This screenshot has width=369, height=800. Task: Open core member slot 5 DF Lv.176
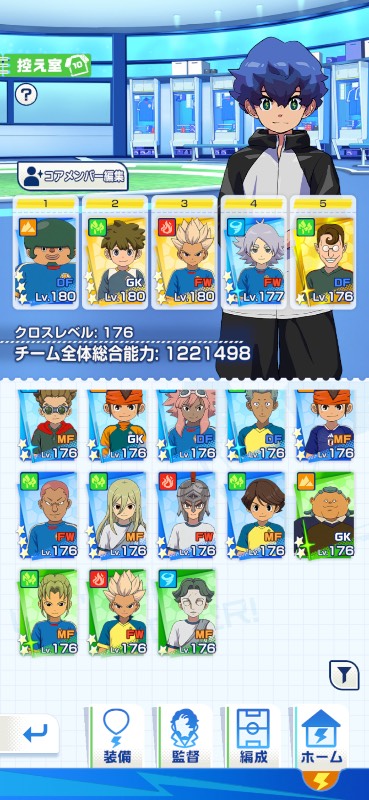pos(323,253)
